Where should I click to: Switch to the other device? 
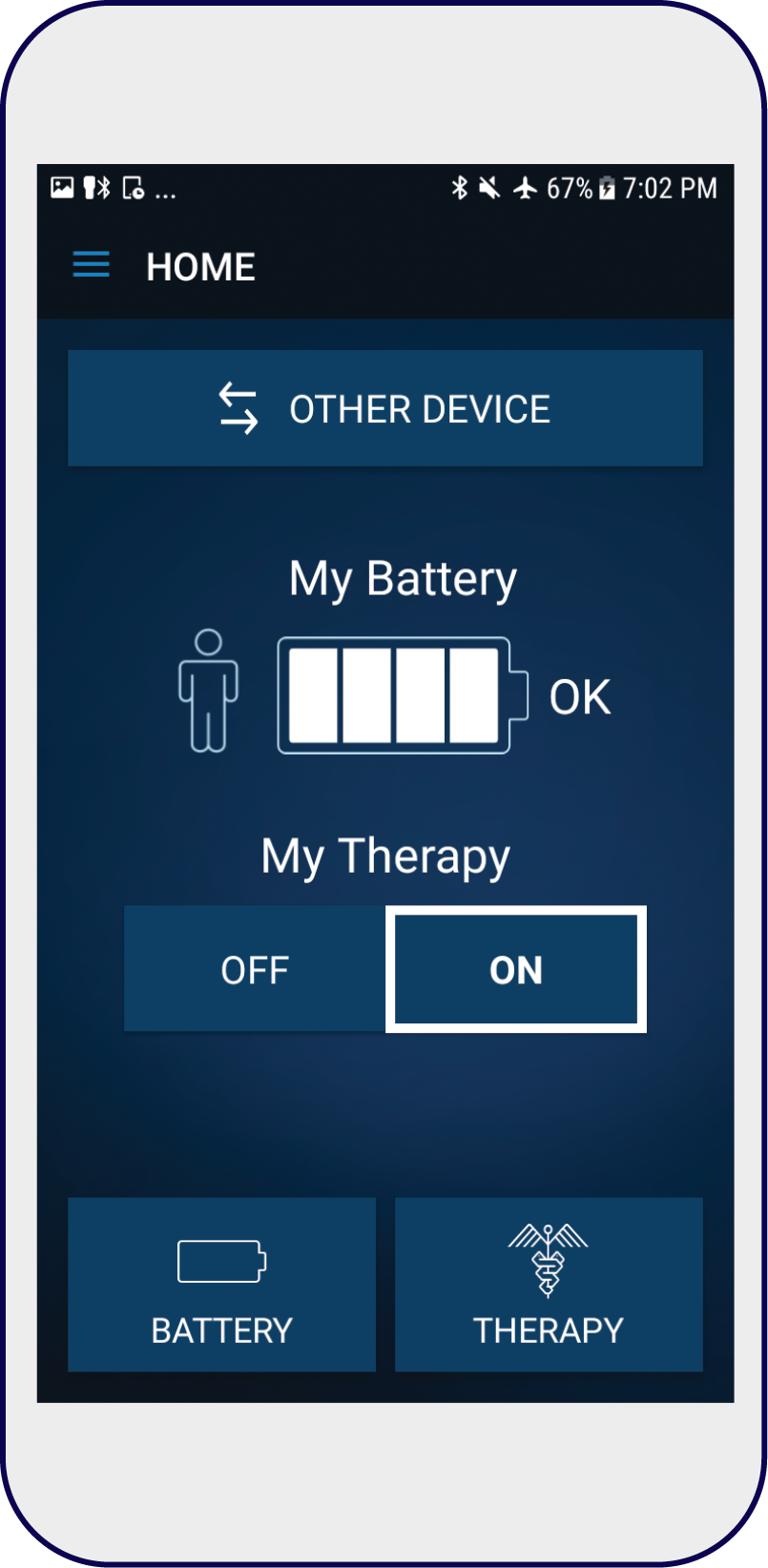pos(385,408)
